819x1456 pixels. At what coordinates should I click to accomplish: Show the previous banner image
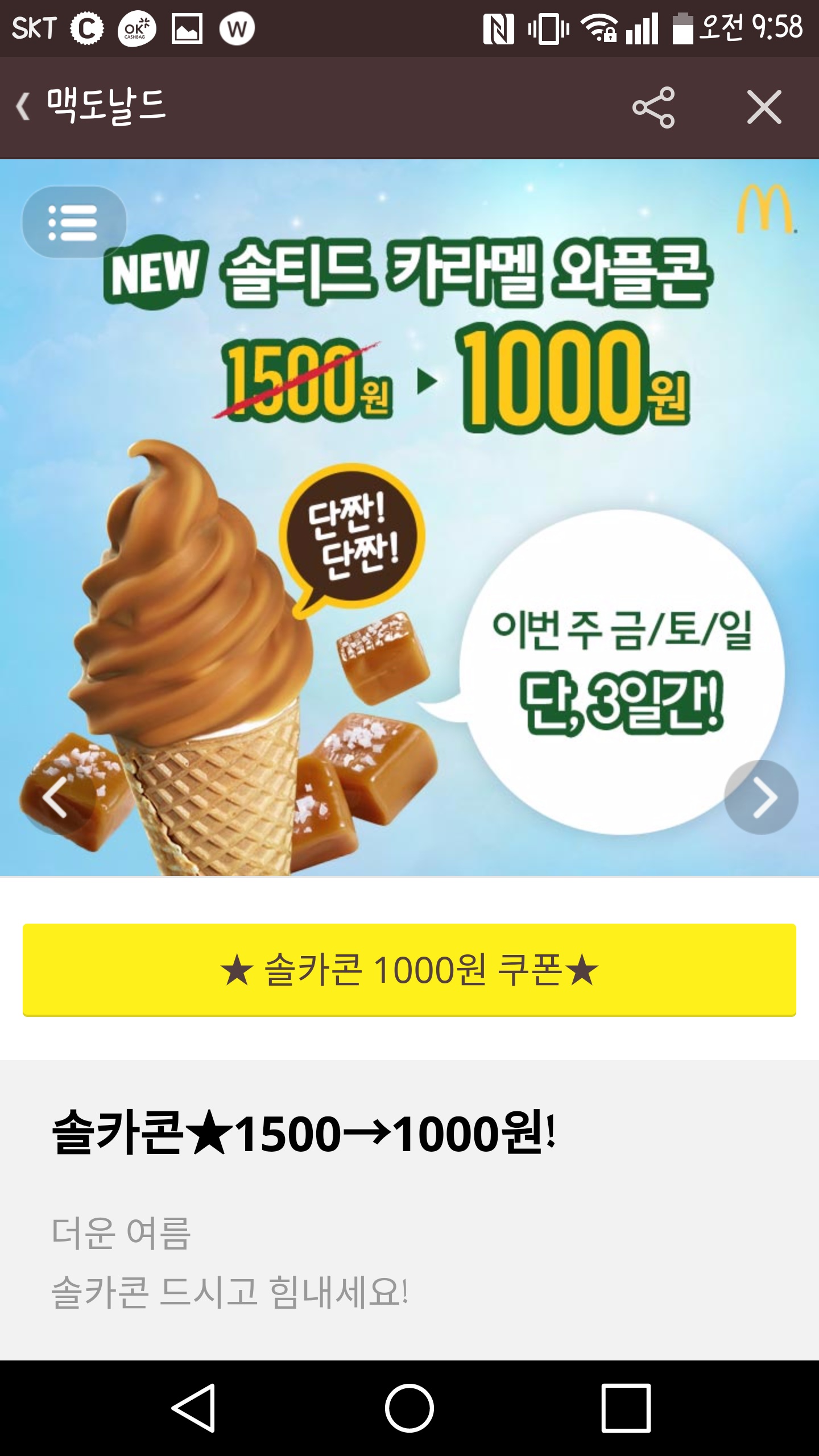tap(56, 797)
